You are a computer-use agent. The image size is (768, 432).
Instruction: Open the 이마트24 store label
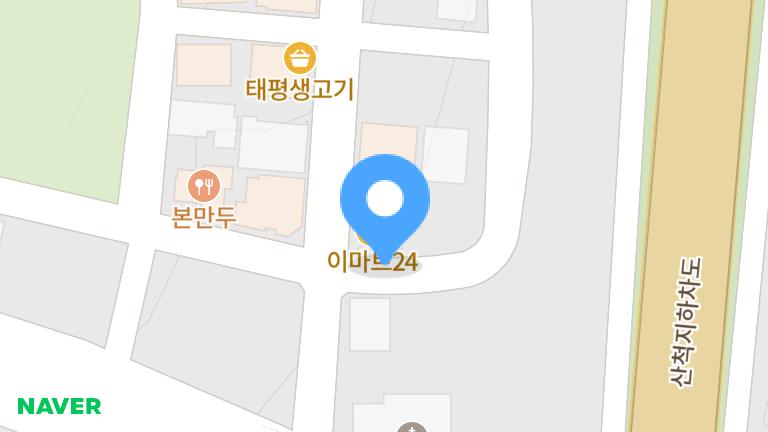[372, 263]
